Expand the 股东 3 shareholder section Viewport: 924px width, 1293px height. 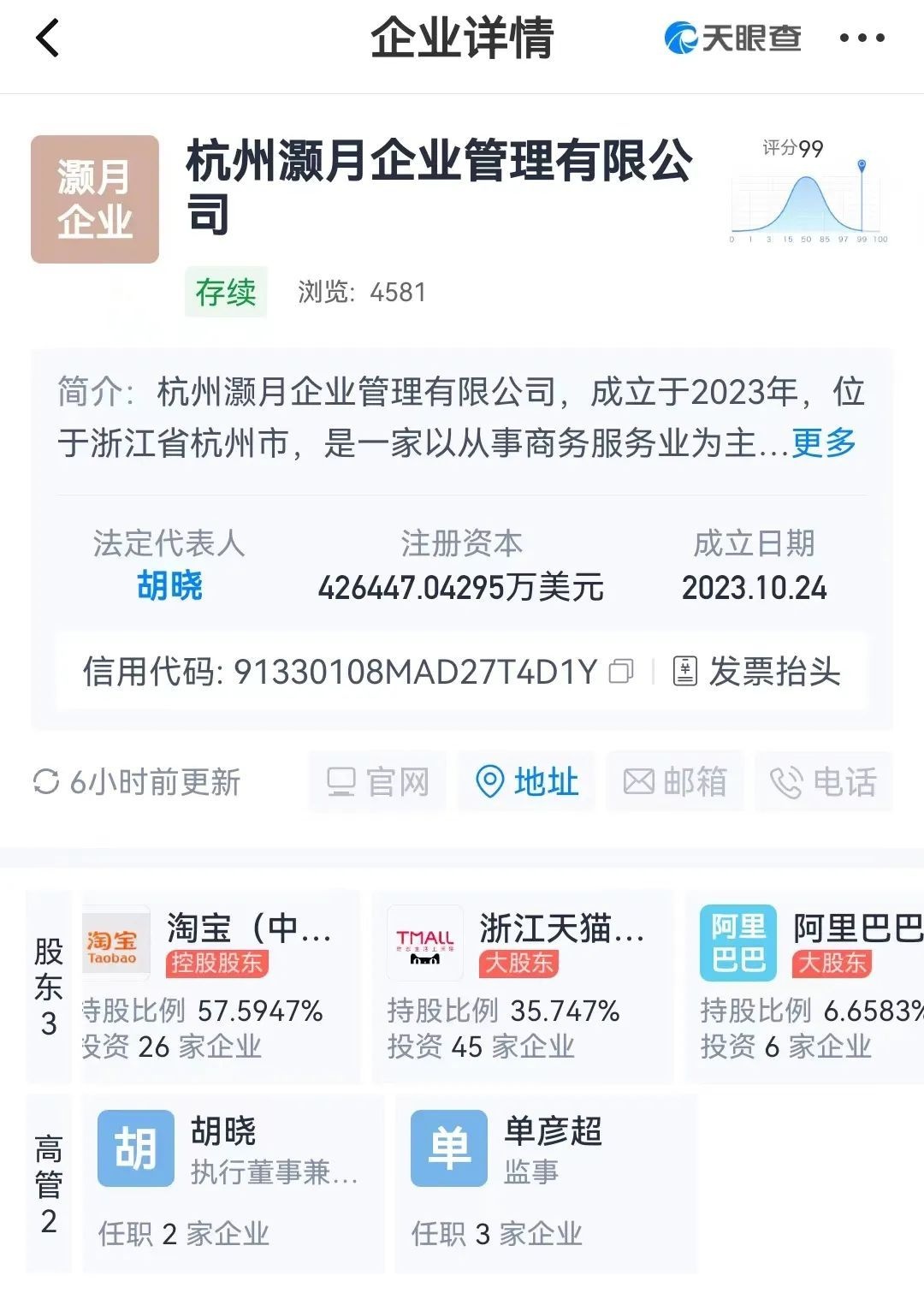(x=49, y=984)
